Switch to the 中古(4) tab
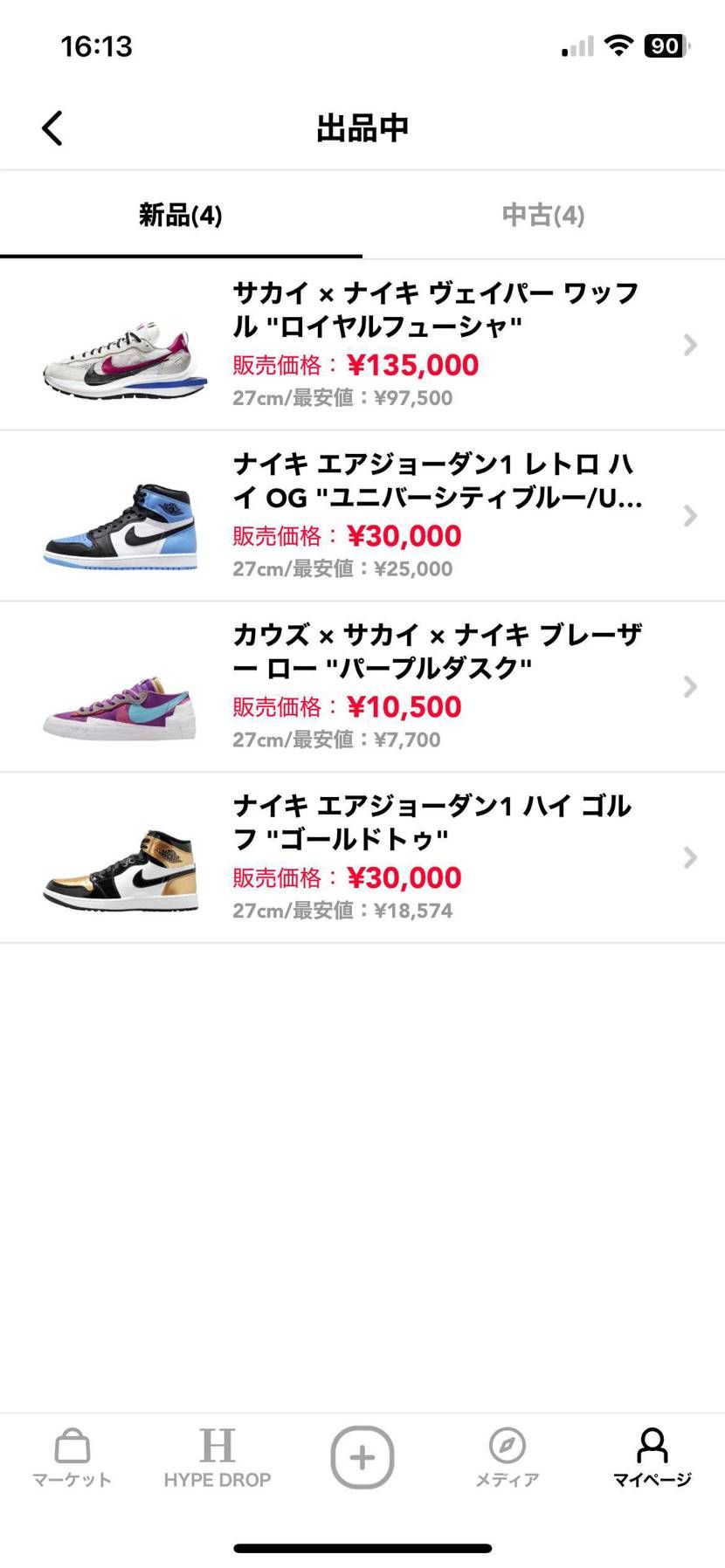Image resolution: width=725 pixels, height=1568 pixels. click(x=542, y=215)
